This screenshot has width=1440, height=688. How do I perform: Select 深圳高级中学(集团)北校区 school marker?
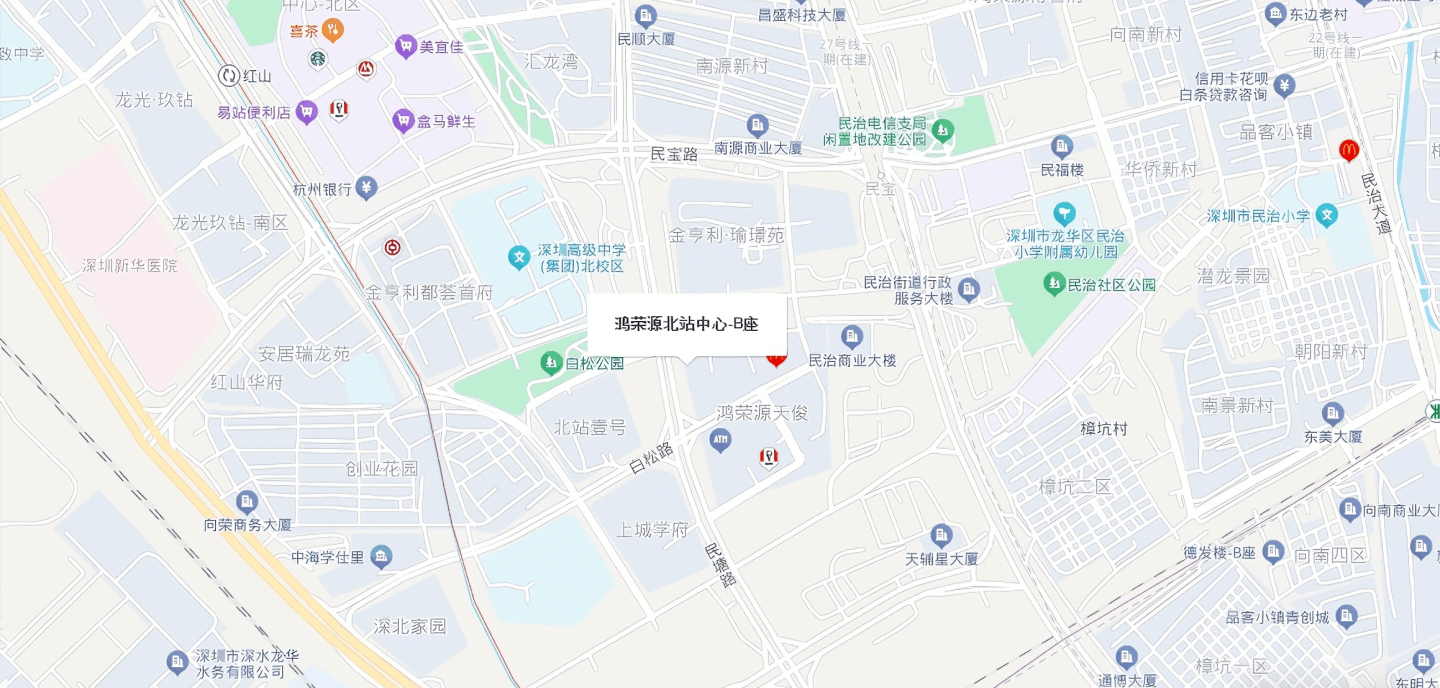[519, 258]
